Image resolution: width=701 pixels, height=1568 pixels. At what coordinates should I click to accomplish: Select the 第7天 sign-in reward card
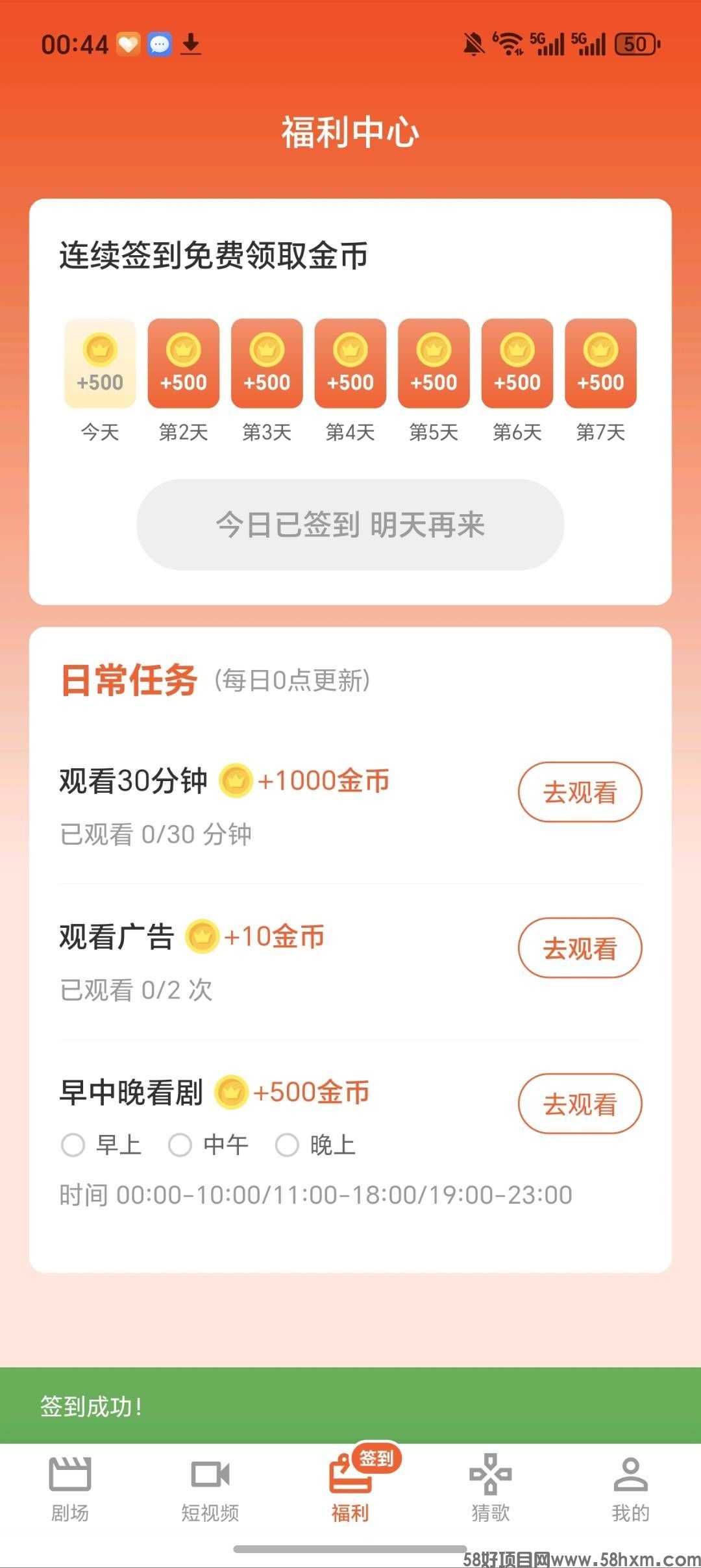tap(600, 364)
